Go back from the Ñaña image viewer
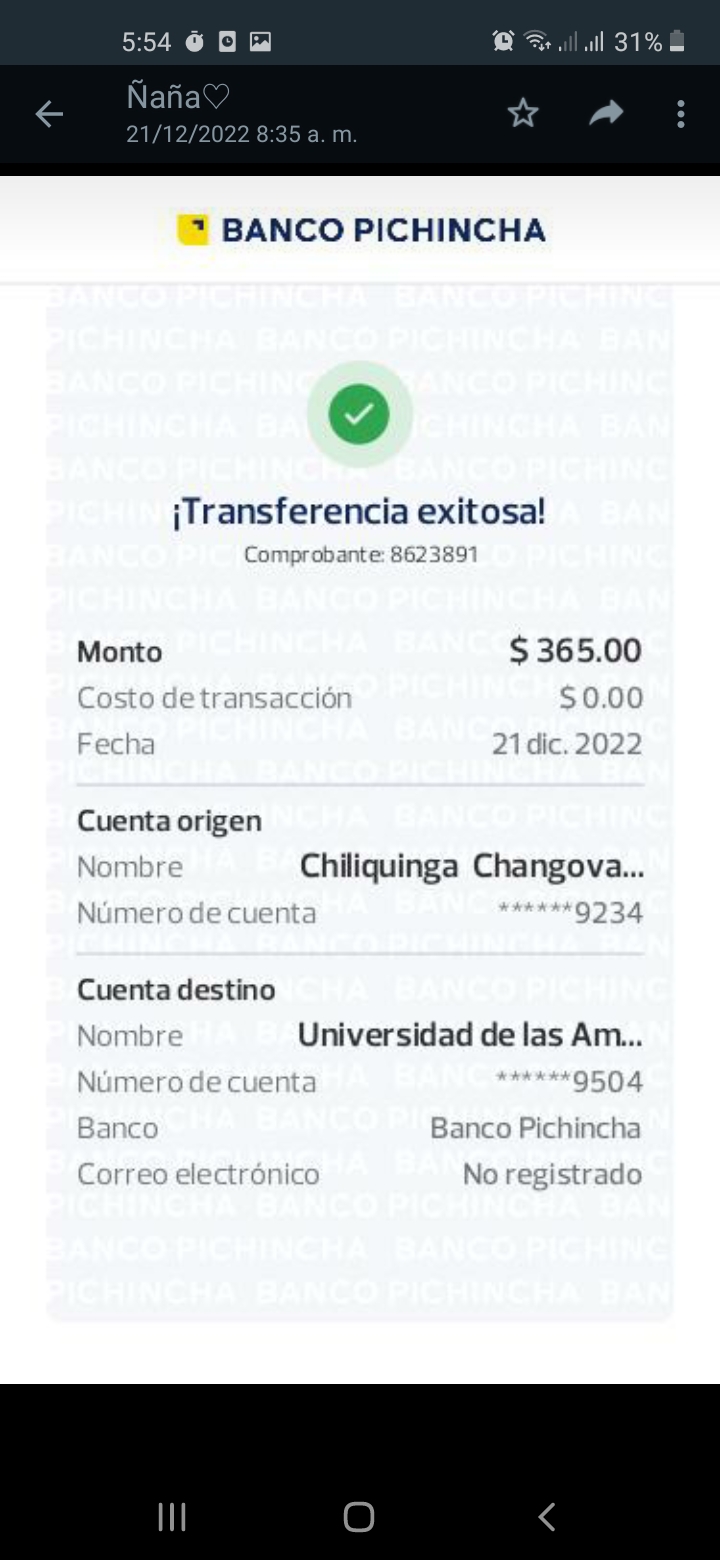This screenshot has width=720, height=1560. (x=49, y=115)
